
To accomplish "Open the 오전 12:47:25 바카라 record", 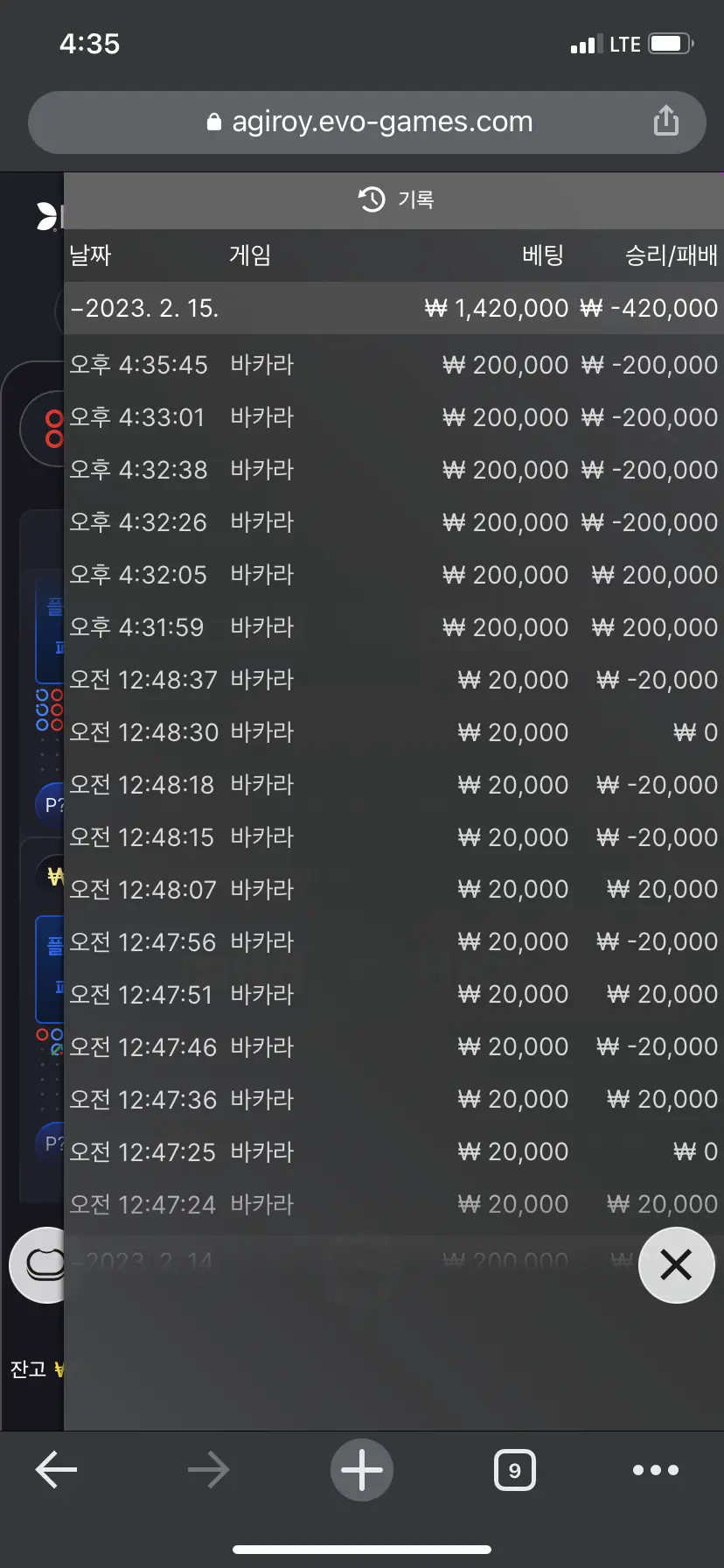I will point(393,1151).
